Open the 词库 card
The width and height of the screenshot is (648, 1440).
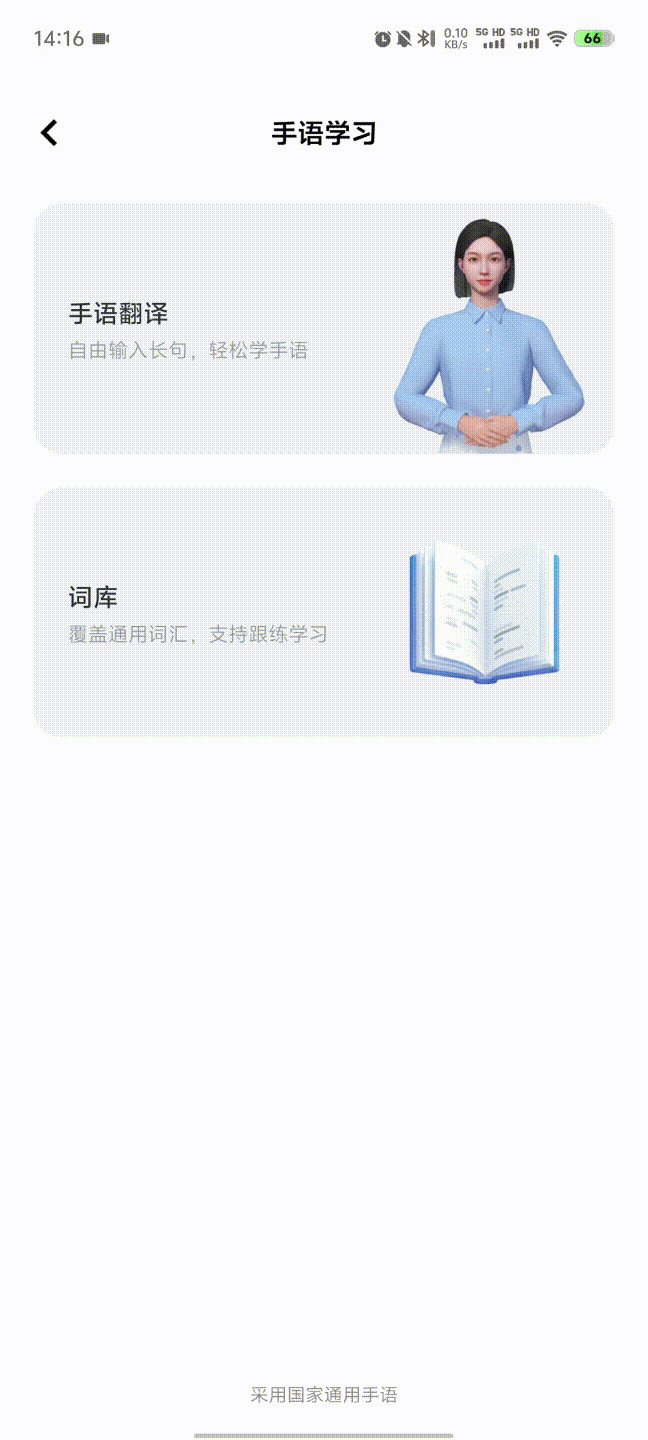click(x=323, y=612)
